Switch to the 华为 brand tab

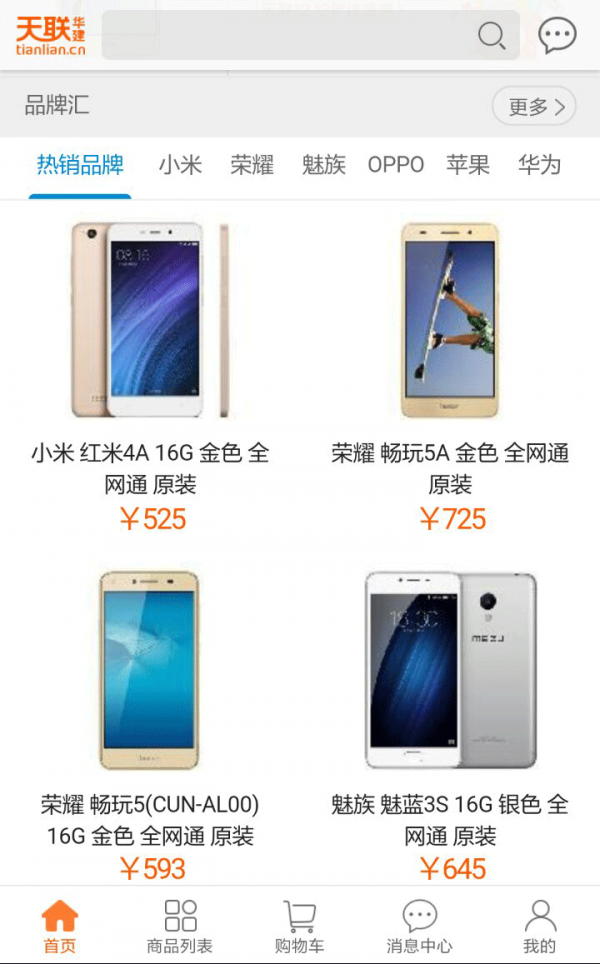point(539,165)
